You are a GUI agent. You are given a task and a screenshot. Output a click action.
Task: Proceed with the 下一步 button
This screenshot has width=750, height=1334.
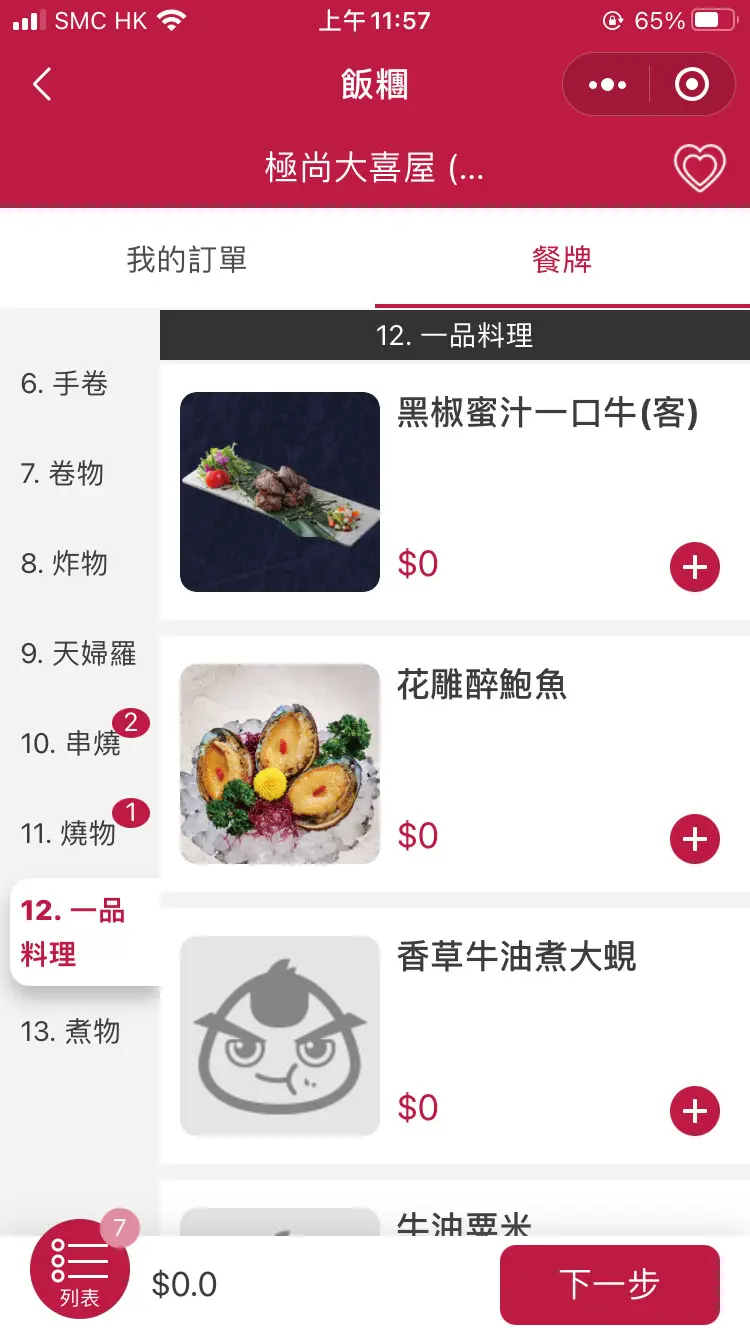coord(609,1285)
